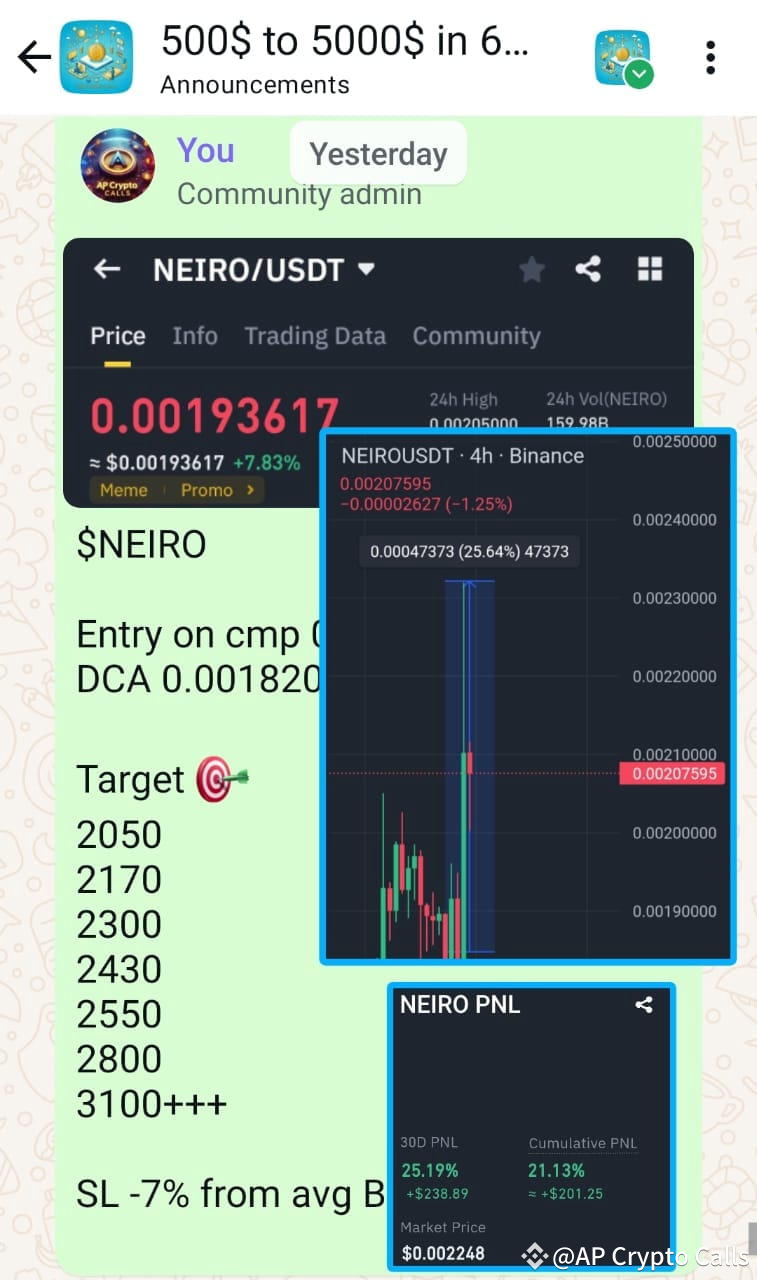Viewport: 757px width, 1280px height.
Task: Open the grid layout icon on the NEIRO/USDT screen
Action: [649, 269]
